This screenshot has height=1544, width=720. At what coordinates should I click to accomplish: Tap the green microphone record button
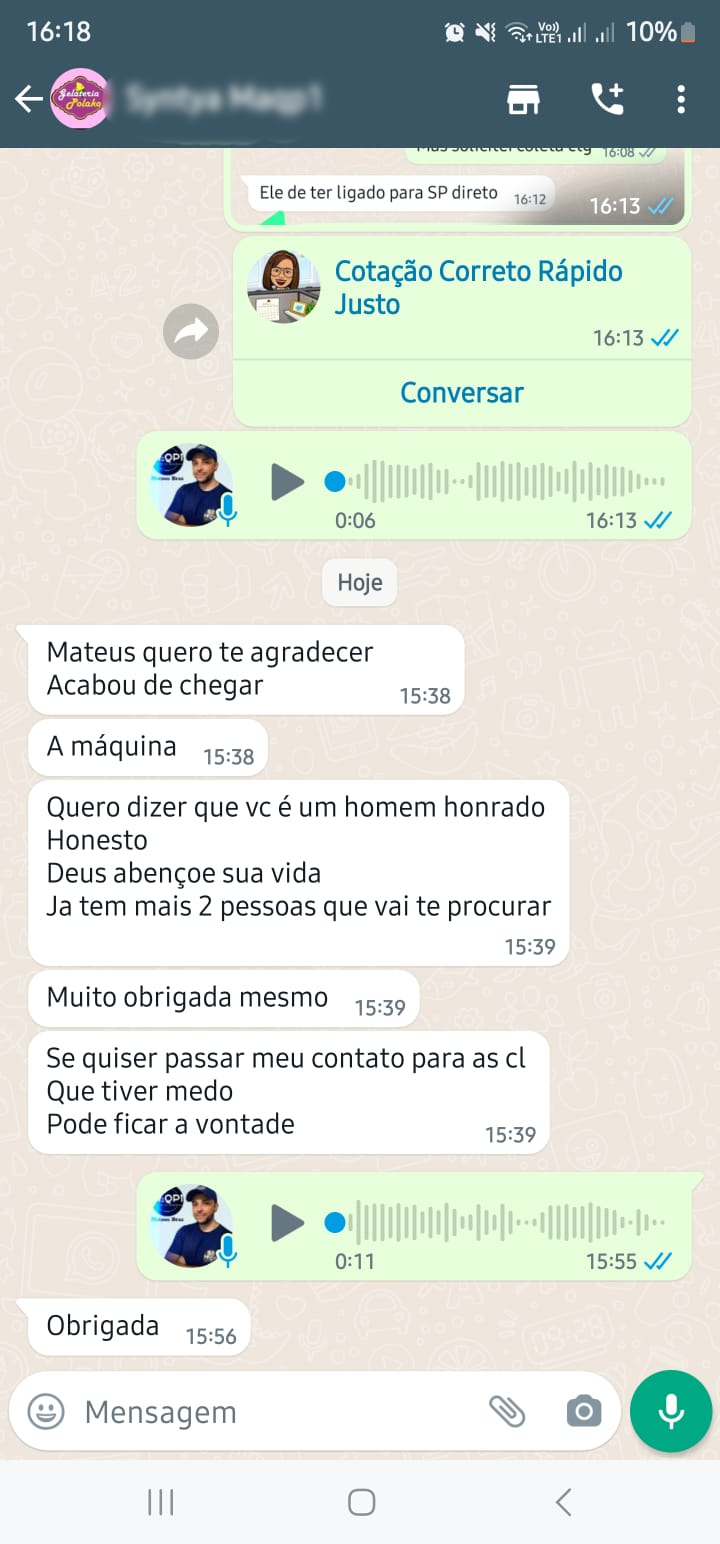coord(671,1411)
